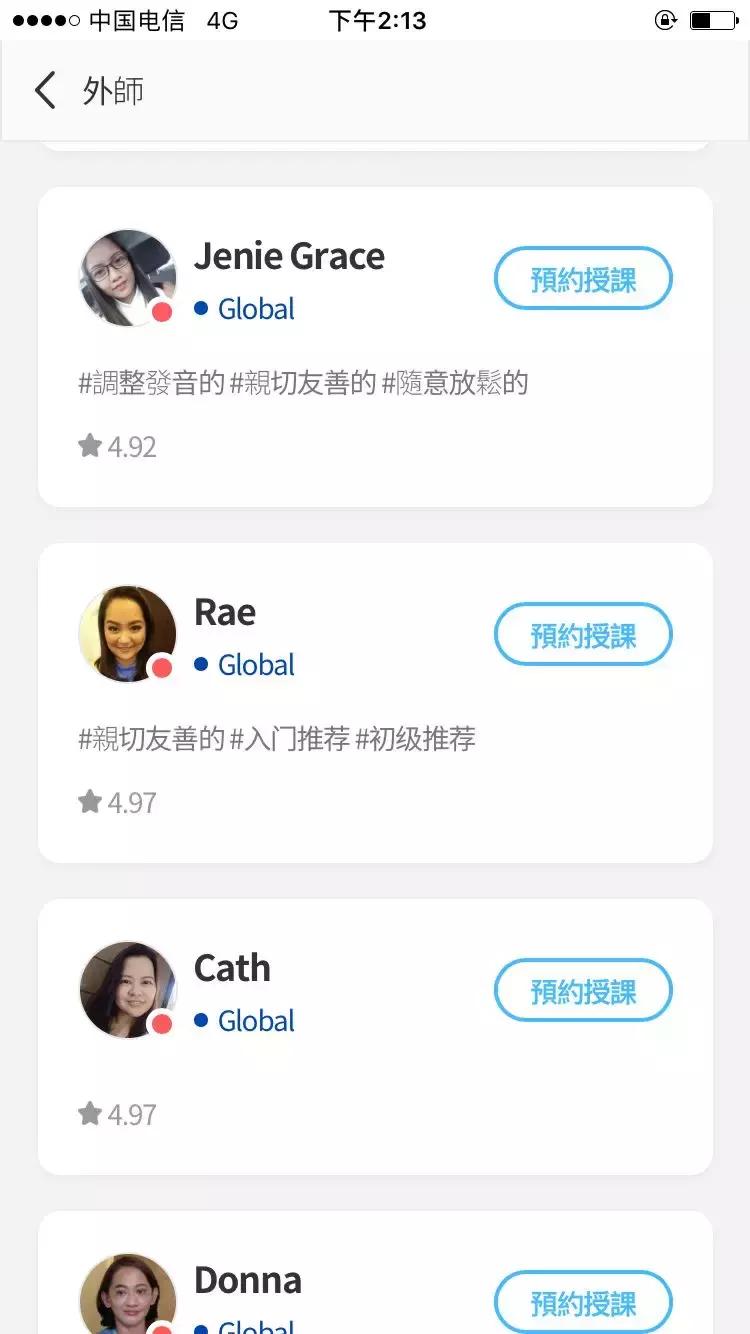This screenshot has width=750, height=1334.
Task: Select teacher Jenie Grace's name
Action: click(x=290, y=256)
